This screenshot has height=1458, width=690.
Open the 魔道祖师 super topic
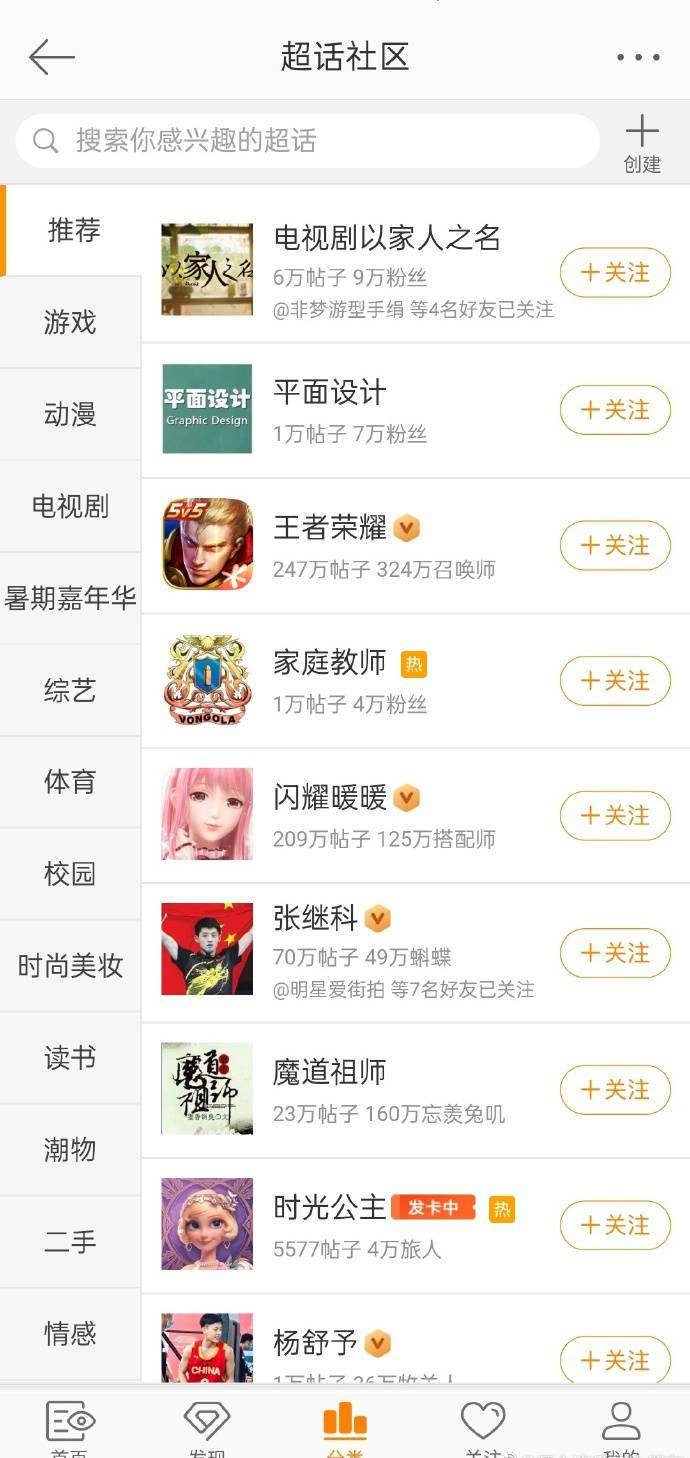pos(330,1072)
